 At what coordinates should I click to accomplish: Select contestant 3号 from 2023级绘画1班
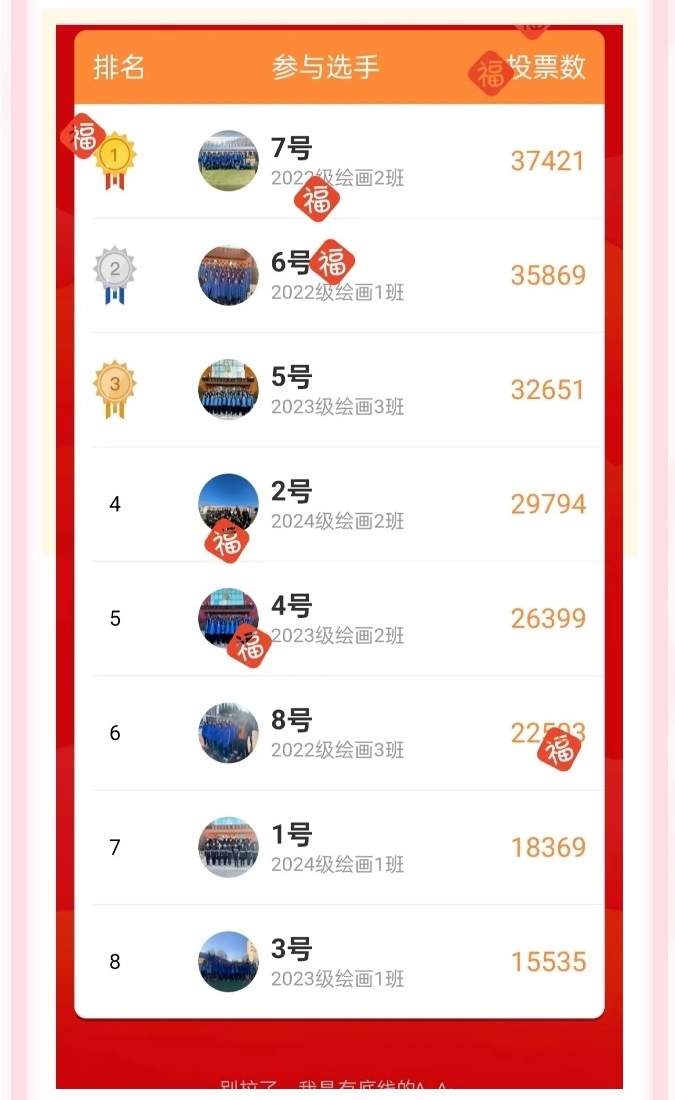click(291, 949)
